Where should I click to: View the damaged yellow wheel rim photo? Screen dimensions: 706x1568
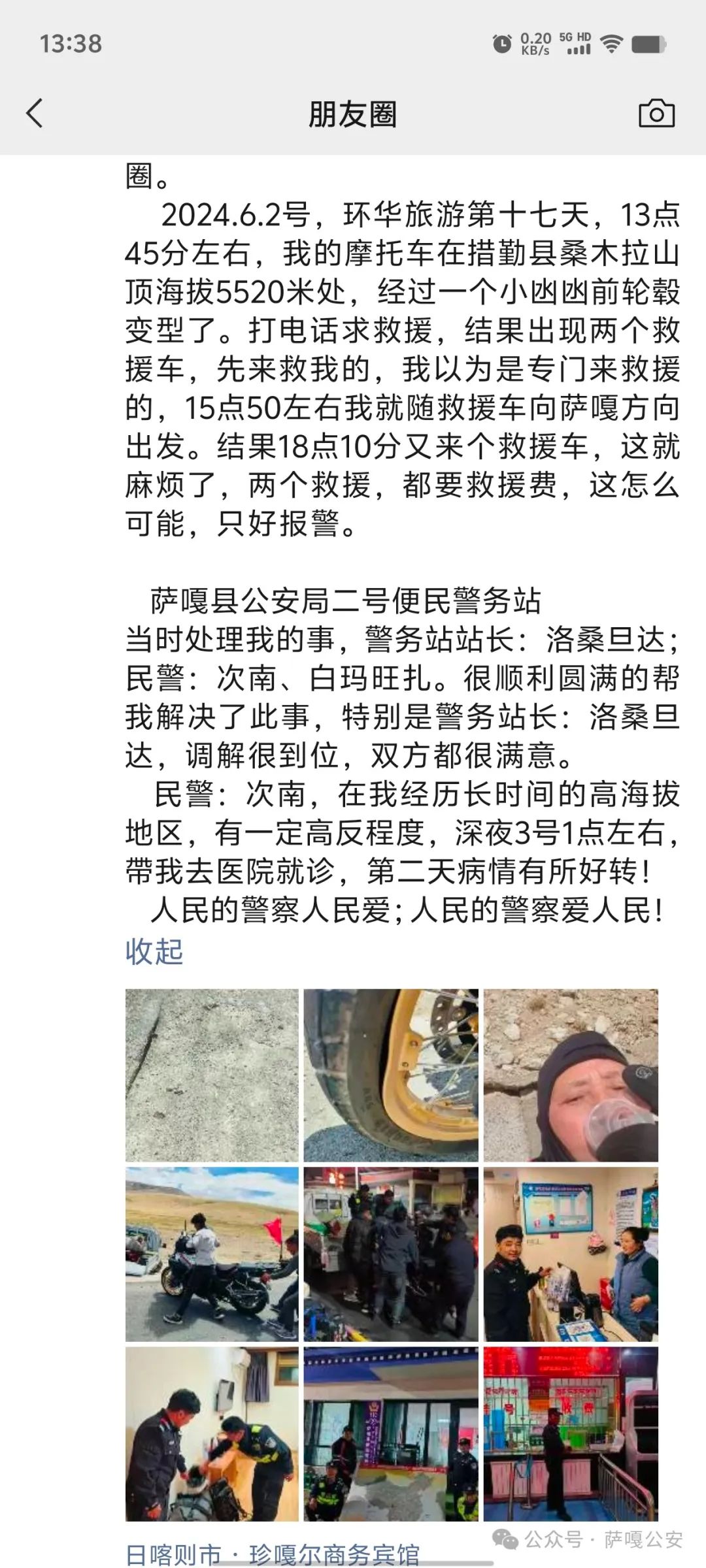(x=391, y=1075)
